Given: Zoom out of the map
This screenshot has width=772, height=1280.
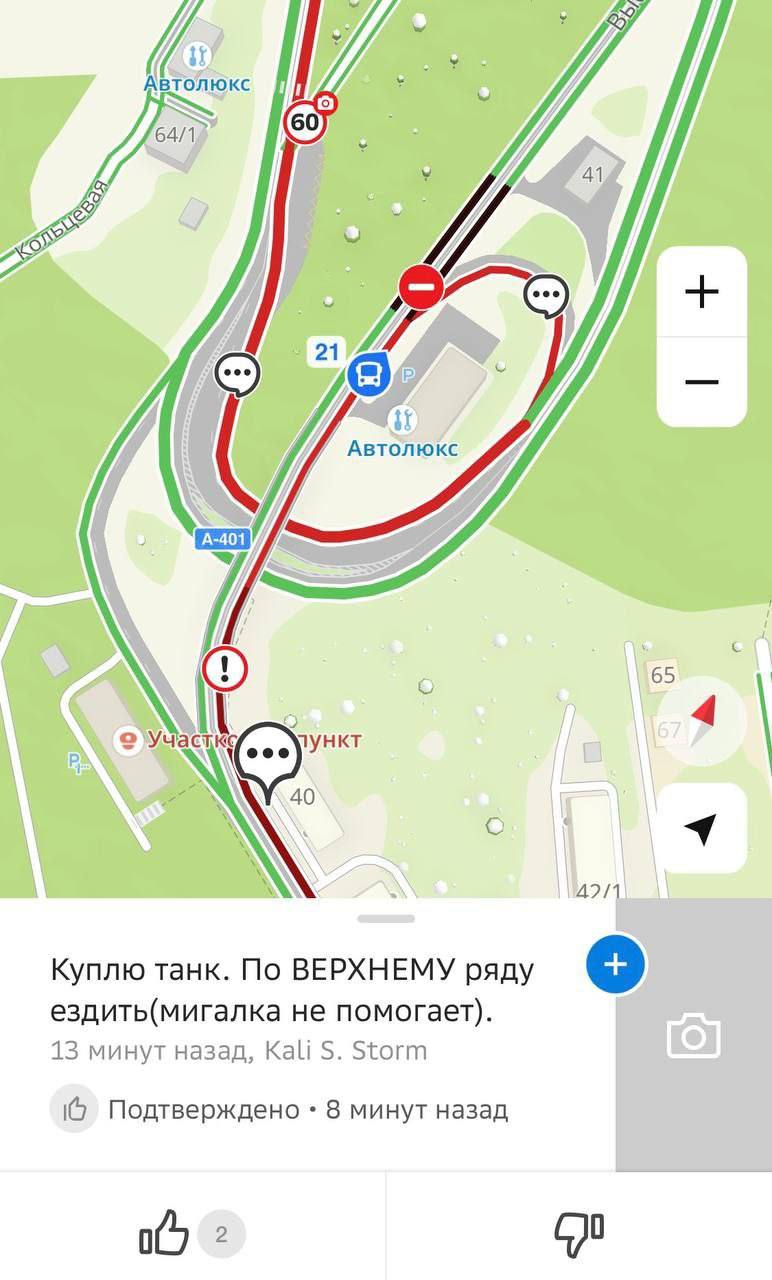Looking at the screenshot, I should pyautogui.click(x=701, y=382).
